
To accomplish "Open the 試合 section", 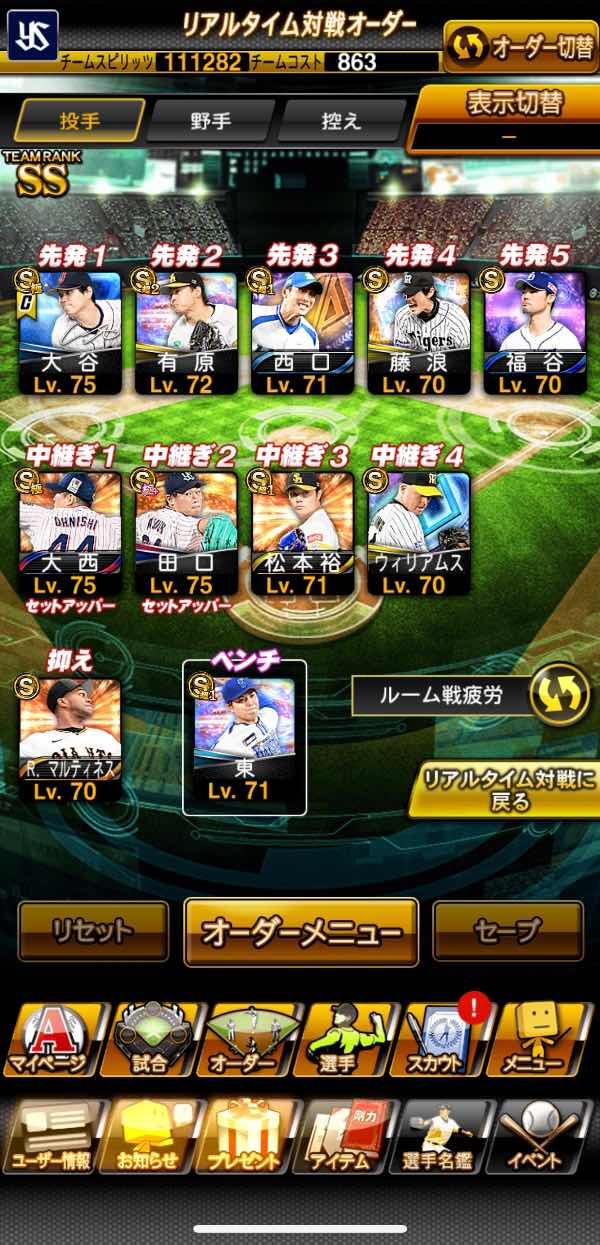I will (147, 1040).
